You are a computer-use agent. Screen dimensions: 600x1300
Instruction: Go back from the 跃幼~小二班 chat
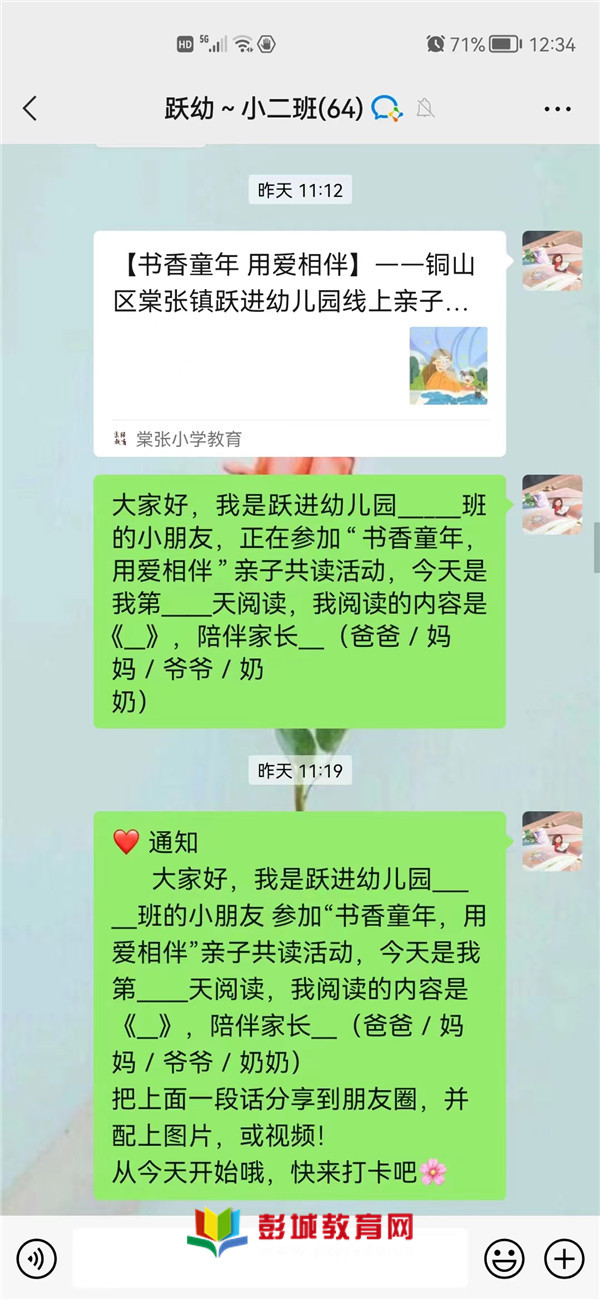pos(30,109)
